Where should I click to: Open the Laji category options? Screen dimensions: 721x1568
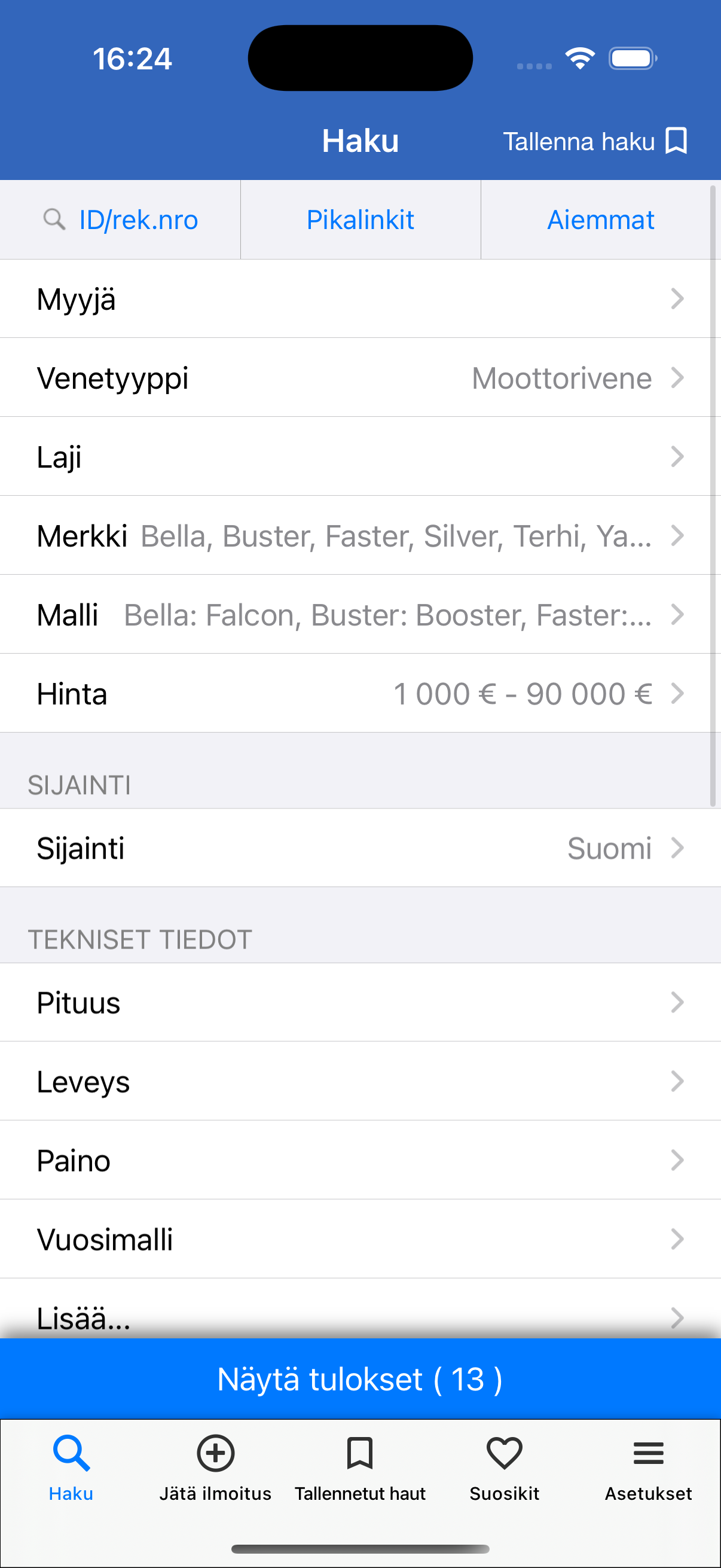pyautogui.click(x=360, y=456)
